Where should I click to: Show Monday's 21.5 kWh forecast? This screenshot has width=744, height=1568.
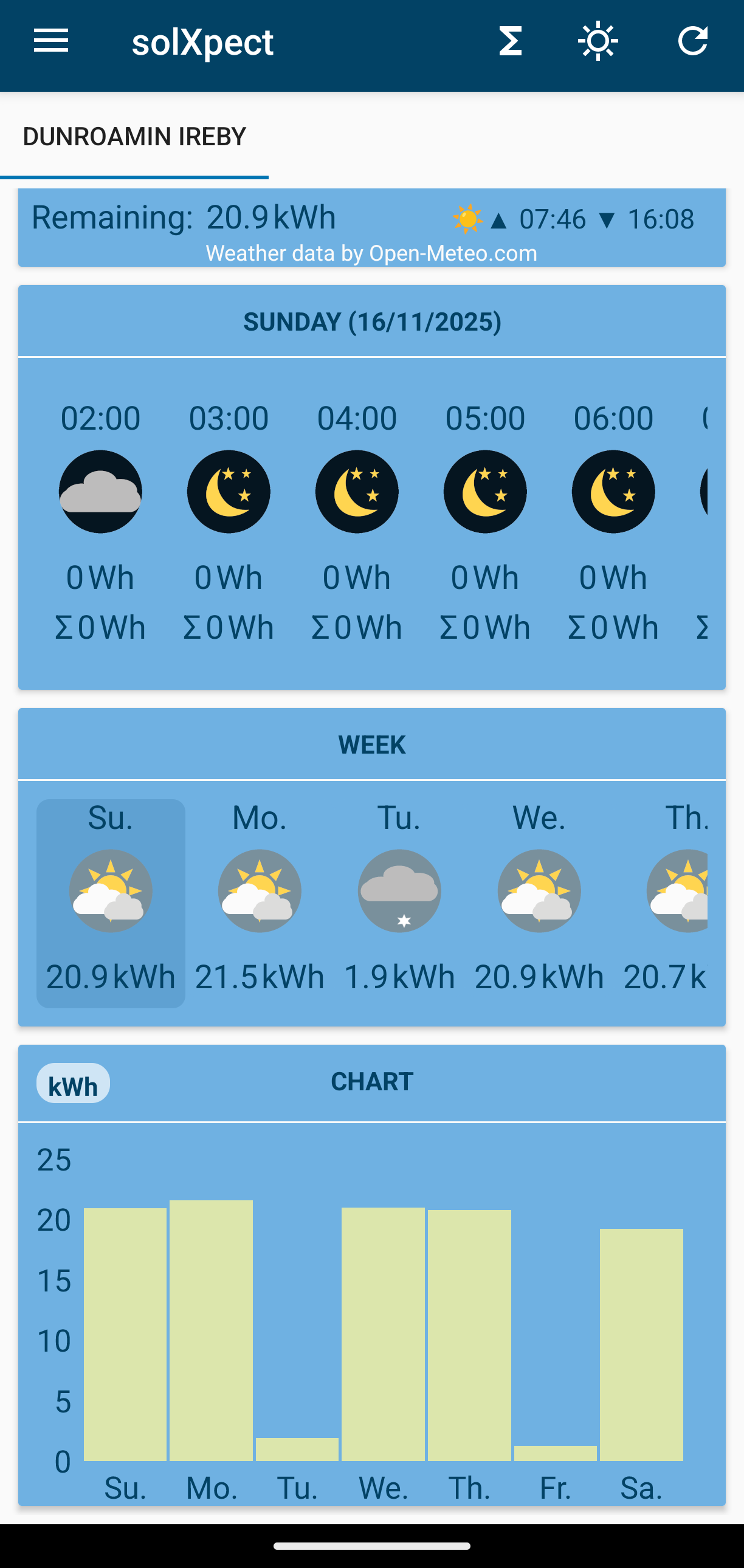coord(260,903)
